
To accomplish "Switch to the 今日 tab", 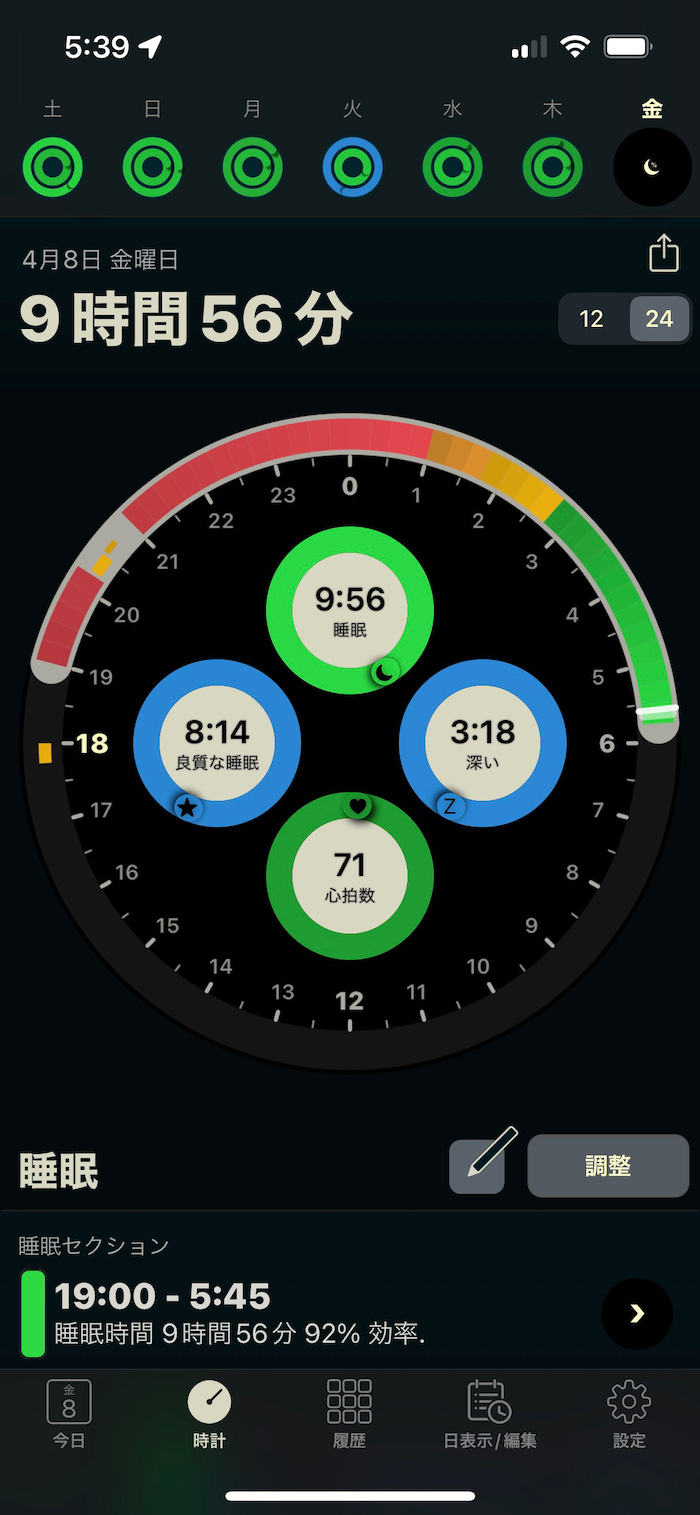I will pos(69,1413).
